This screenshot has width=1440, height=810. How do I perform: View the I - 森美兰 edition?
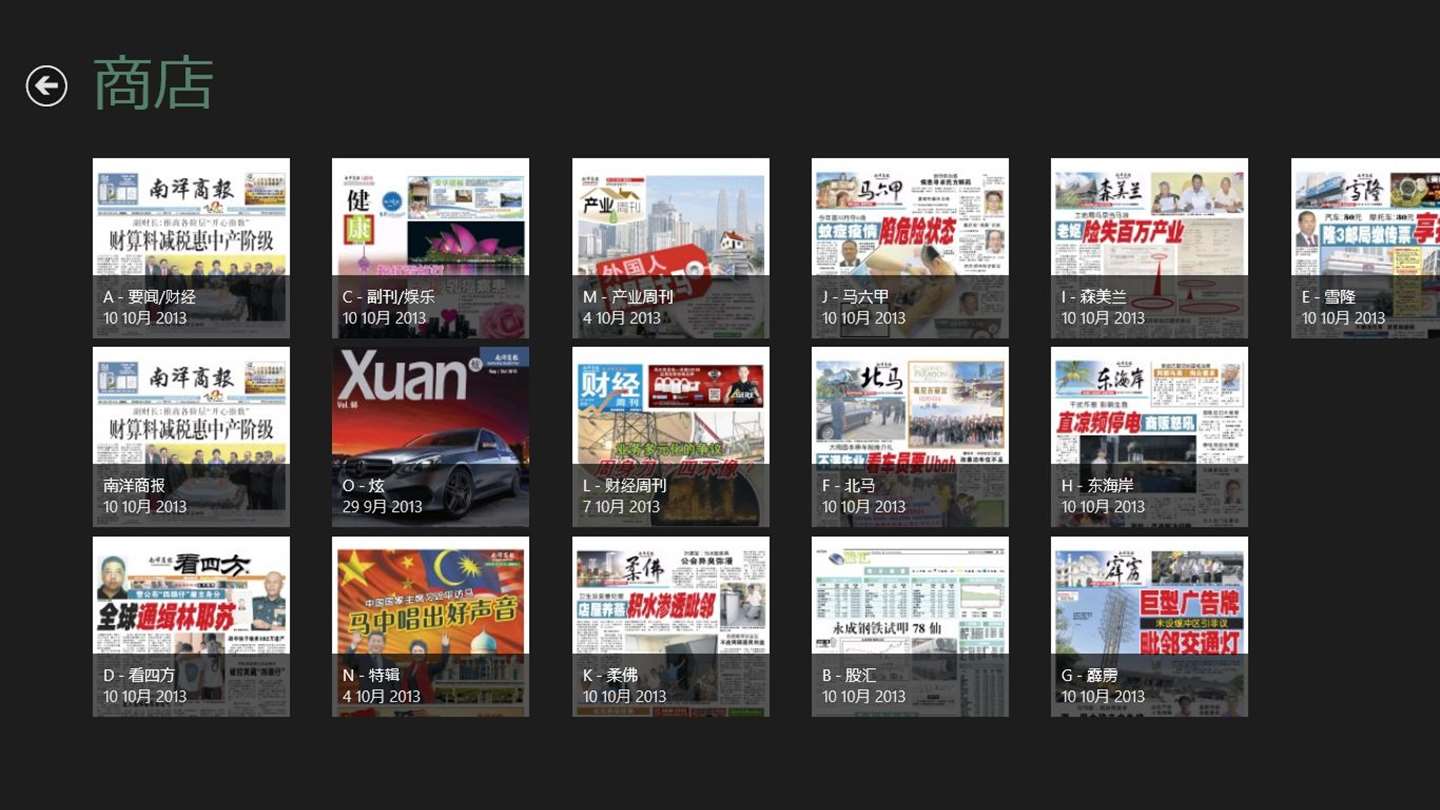[1149, 248]
